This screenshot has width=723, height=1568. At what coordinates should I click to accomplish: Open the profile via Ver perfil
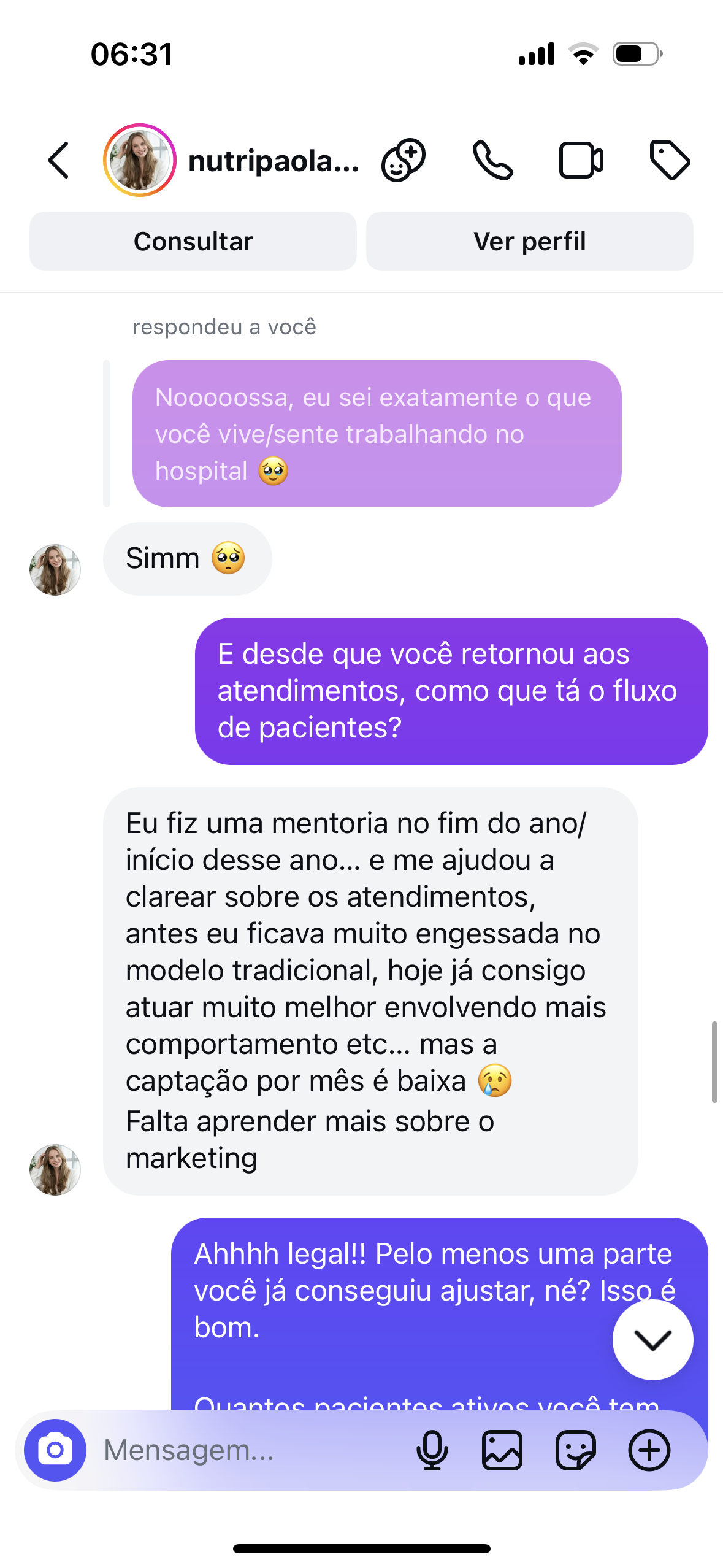click(x=530, y=240)
